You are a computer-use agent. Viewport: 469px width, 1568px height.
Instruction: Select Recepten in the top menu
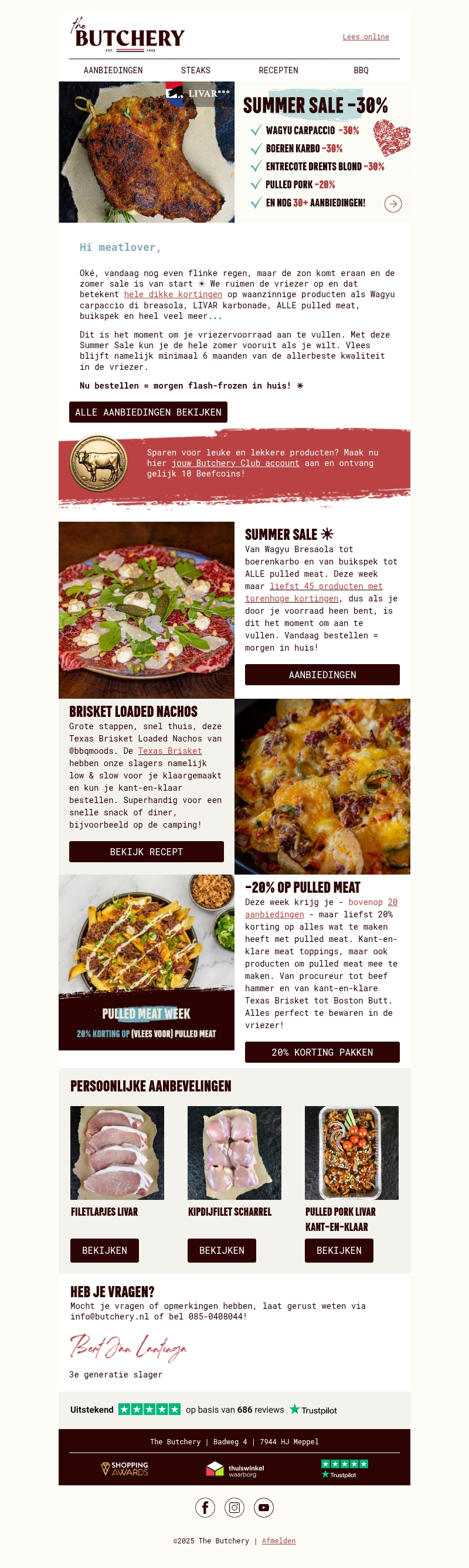278,70
